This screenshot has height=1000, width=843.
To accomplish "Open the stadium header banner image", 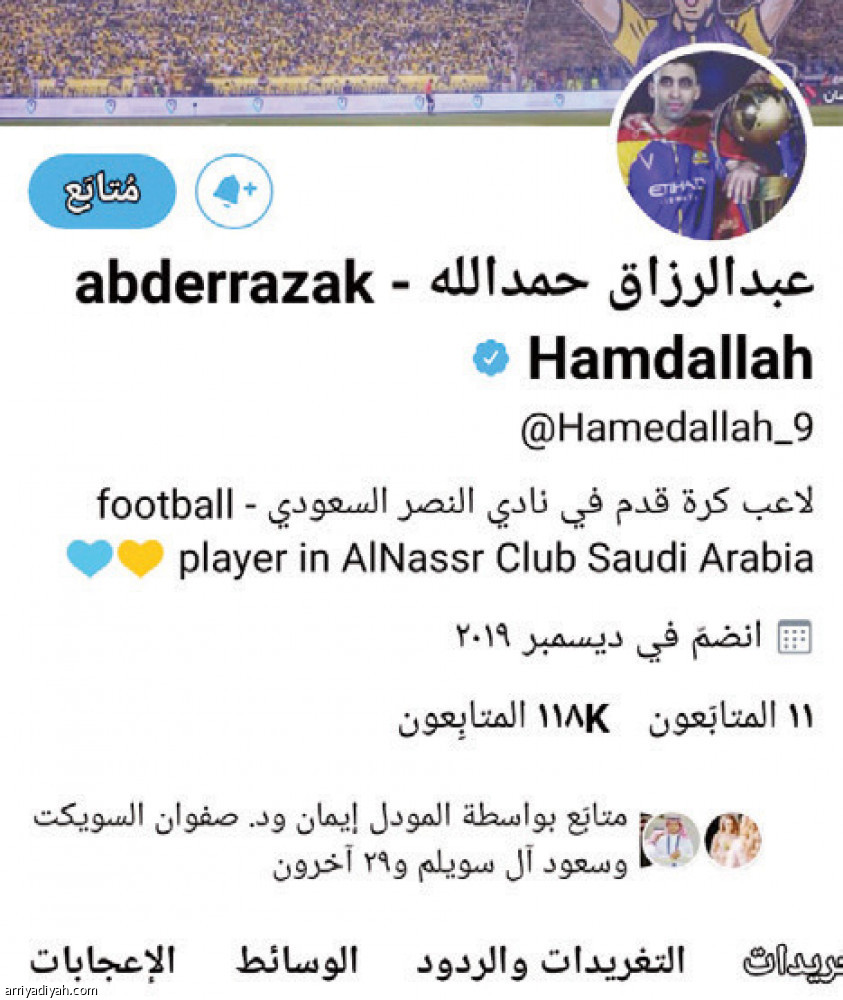I will point(300,60).
